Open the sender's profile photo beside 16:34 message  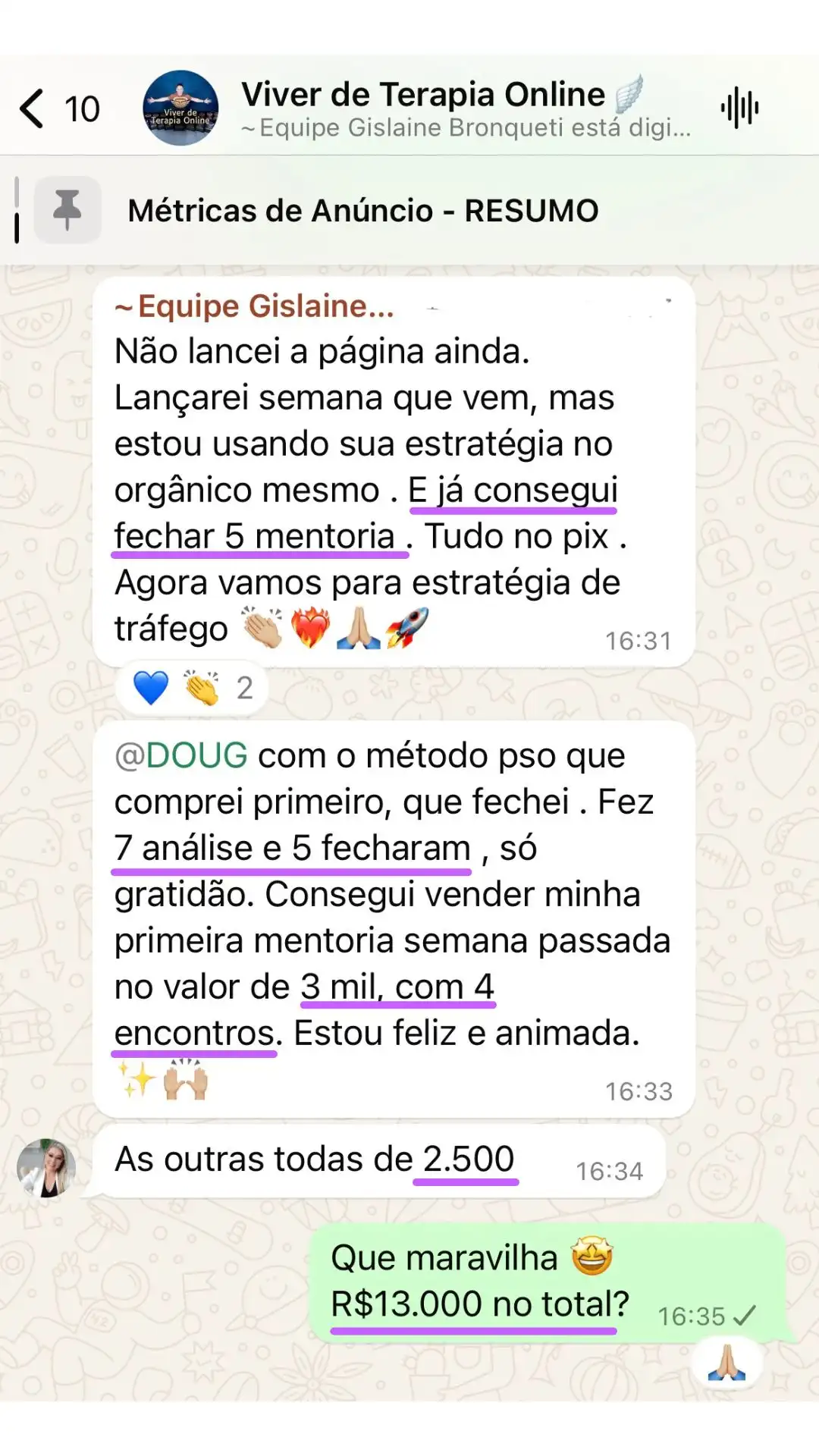click(x=47, y=1168)
